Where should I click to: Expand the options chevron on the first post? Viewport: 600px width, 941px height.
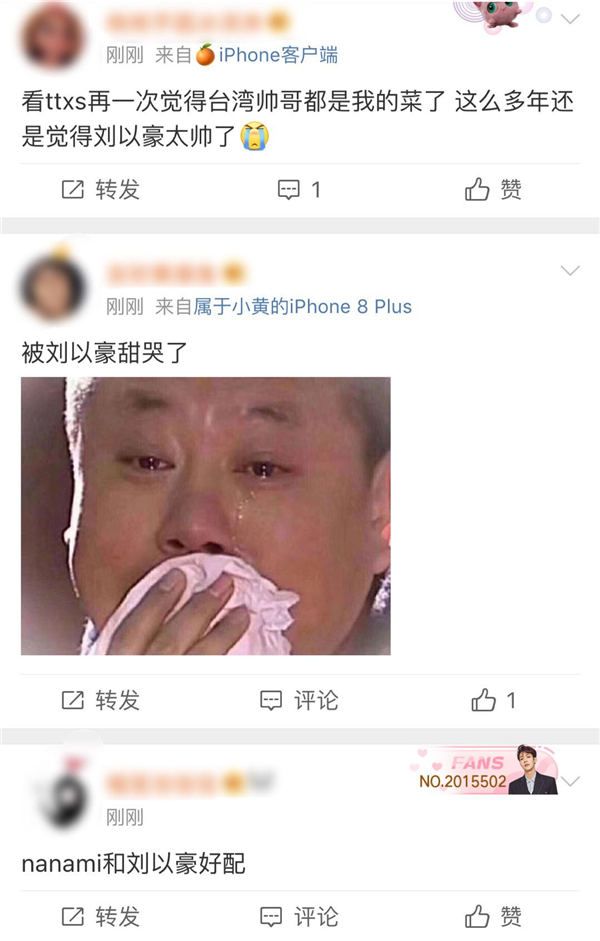pos(570,19)
